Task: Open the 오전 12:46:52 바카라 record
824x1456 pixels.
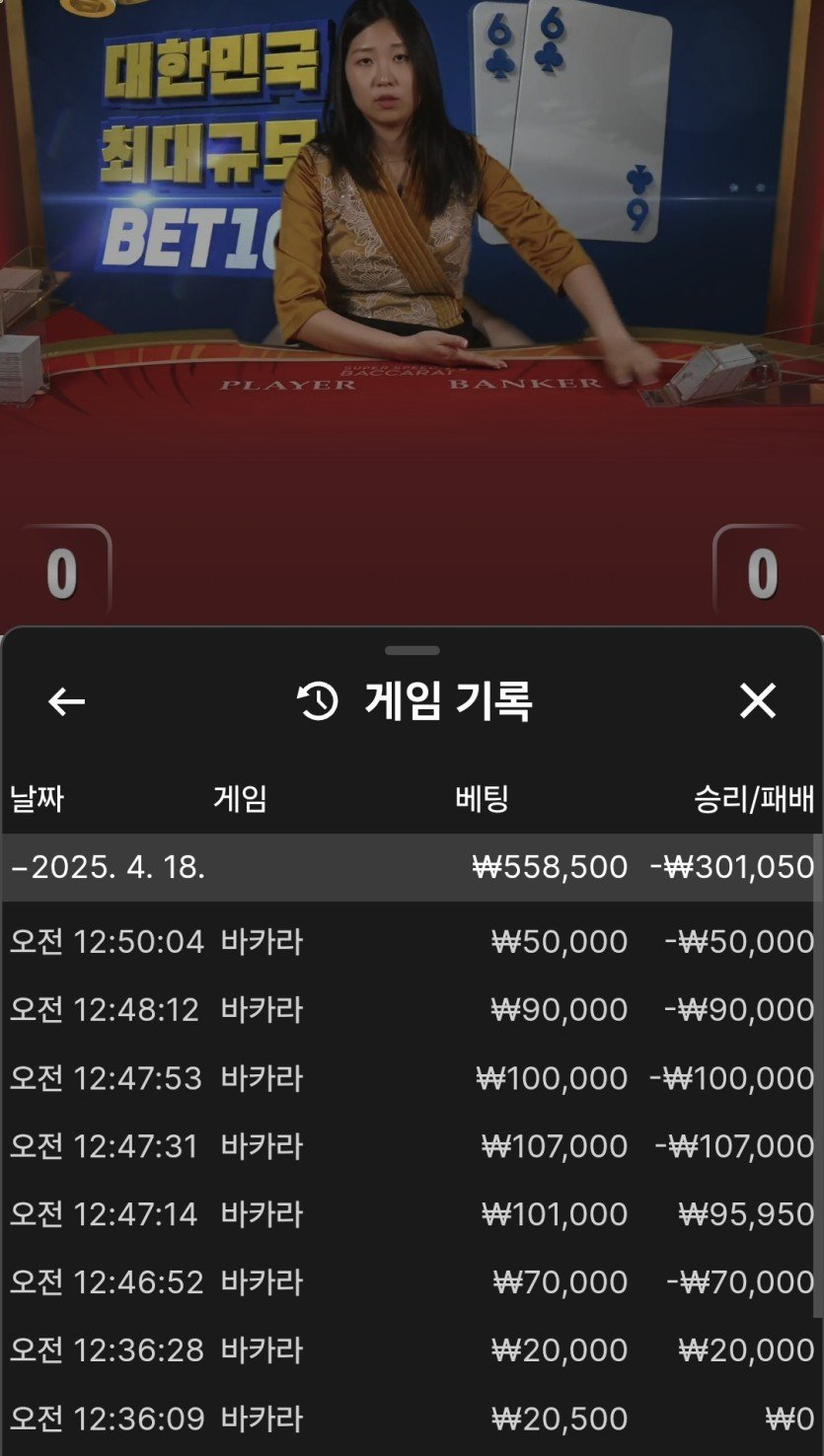Action: click(x=412, y=1282)
